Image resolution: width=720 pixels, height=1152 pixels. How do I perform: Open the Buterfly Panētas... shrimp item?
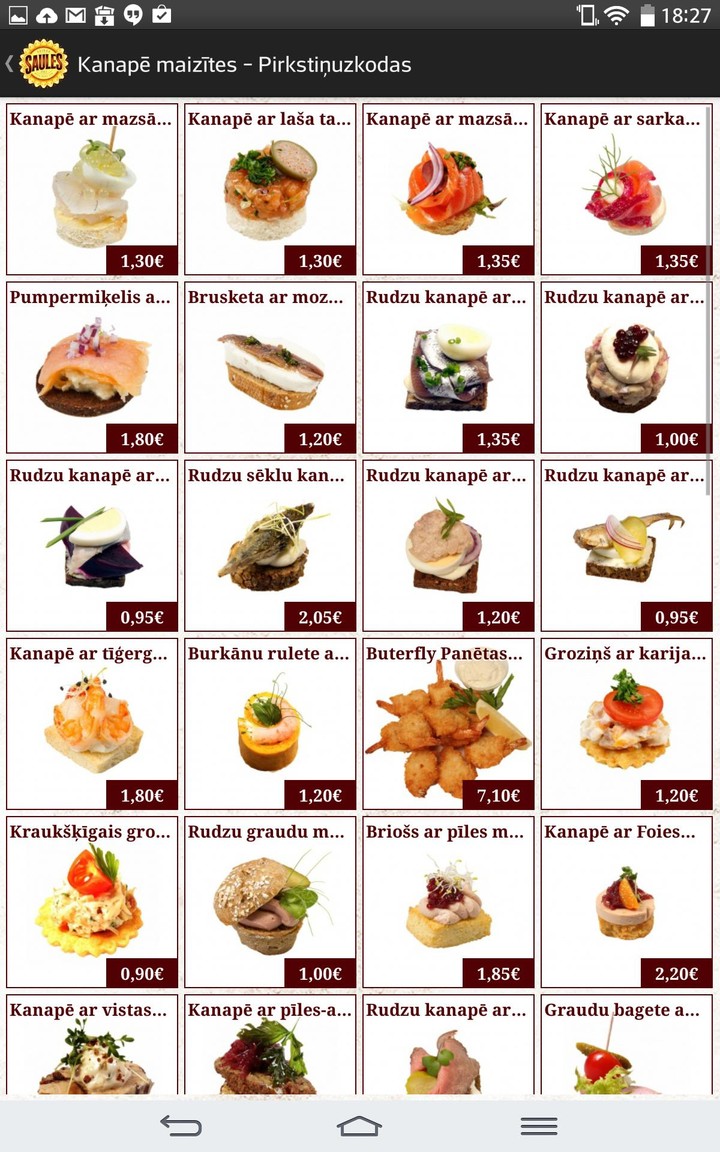448,723
